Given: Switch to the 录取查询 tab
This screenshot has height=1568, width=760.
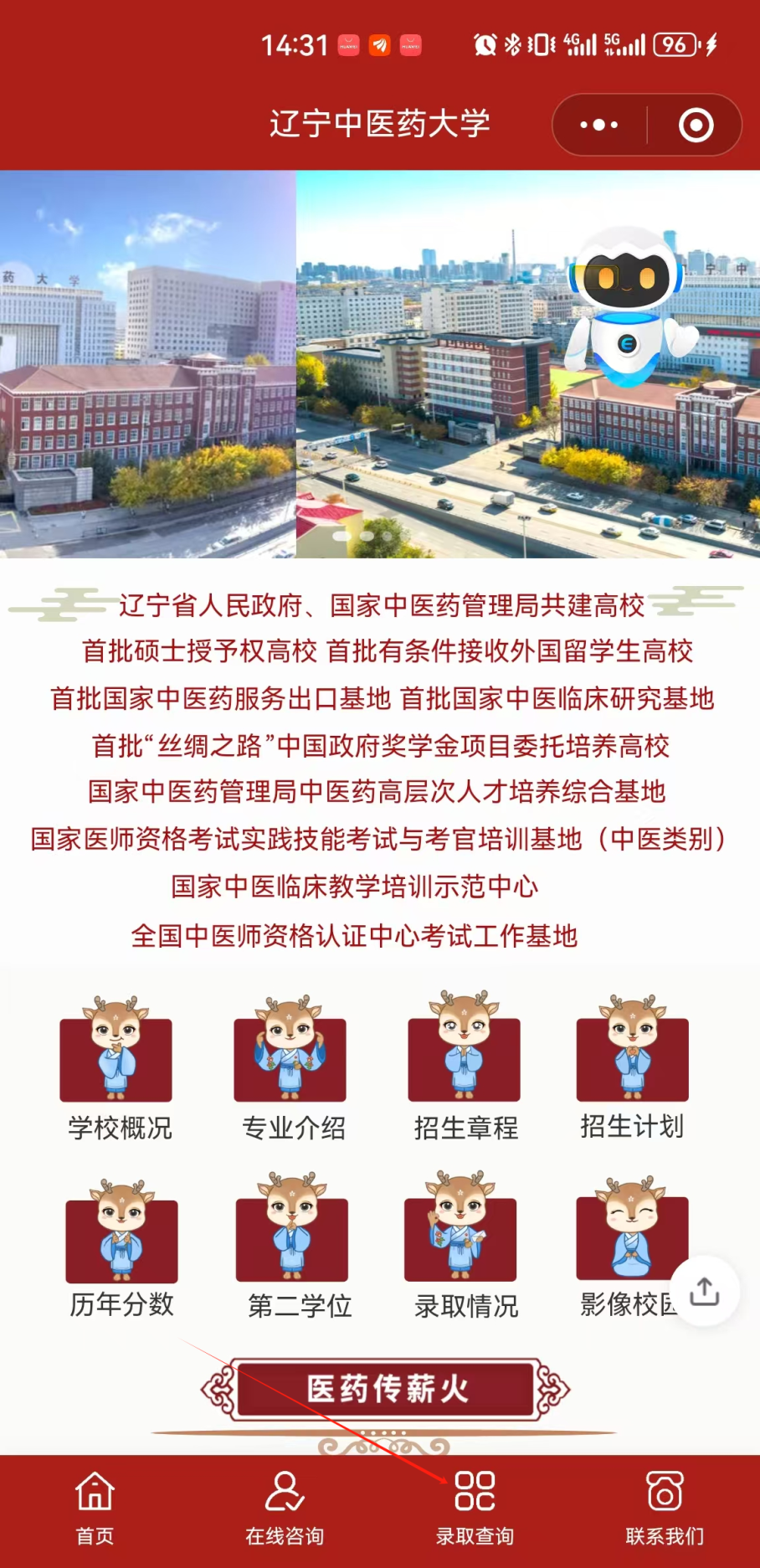Looking at the screenshot, I should (475, 1508).
